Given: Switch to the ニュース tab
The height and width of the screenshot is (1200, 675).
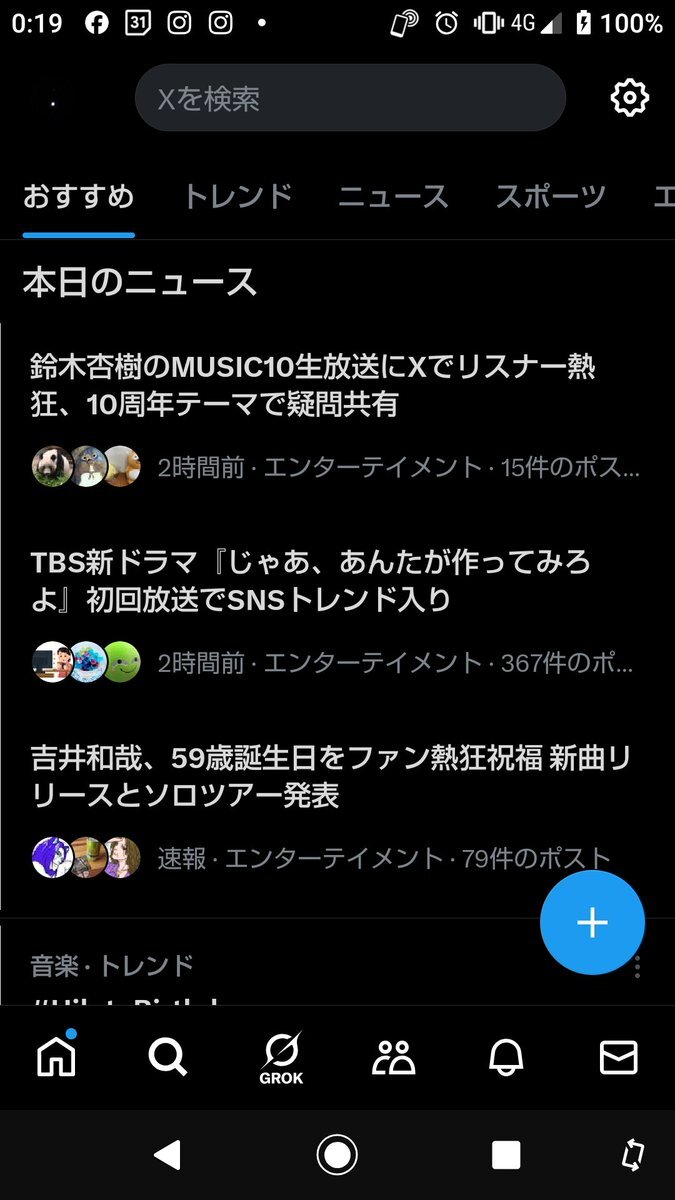Looking at the screenshot, I should (393, 197).
